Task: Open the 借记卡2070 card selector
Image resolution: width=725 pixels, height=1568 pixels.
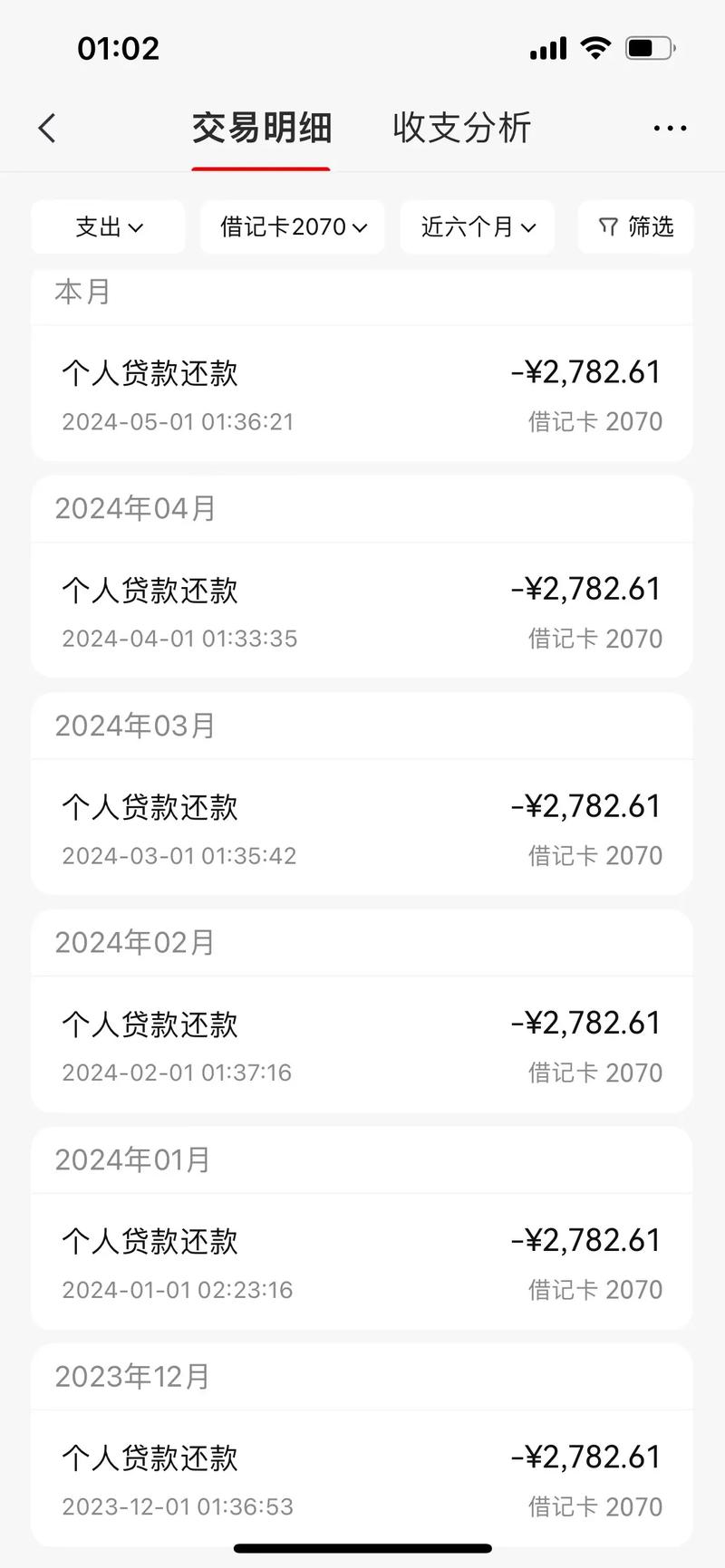Action: 293,226
